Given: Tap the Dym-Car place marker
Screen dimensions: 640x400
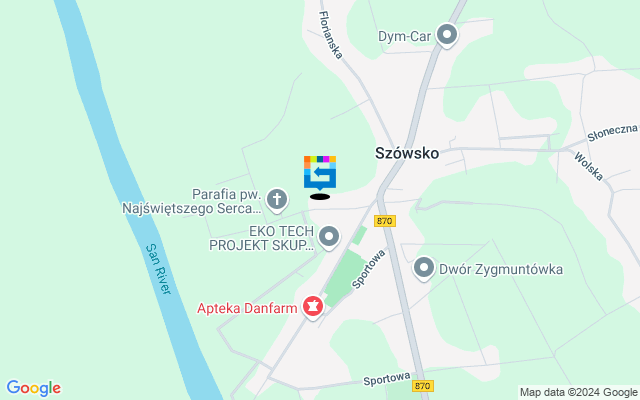Looking at the screenshot, I should tap(447, 37).
